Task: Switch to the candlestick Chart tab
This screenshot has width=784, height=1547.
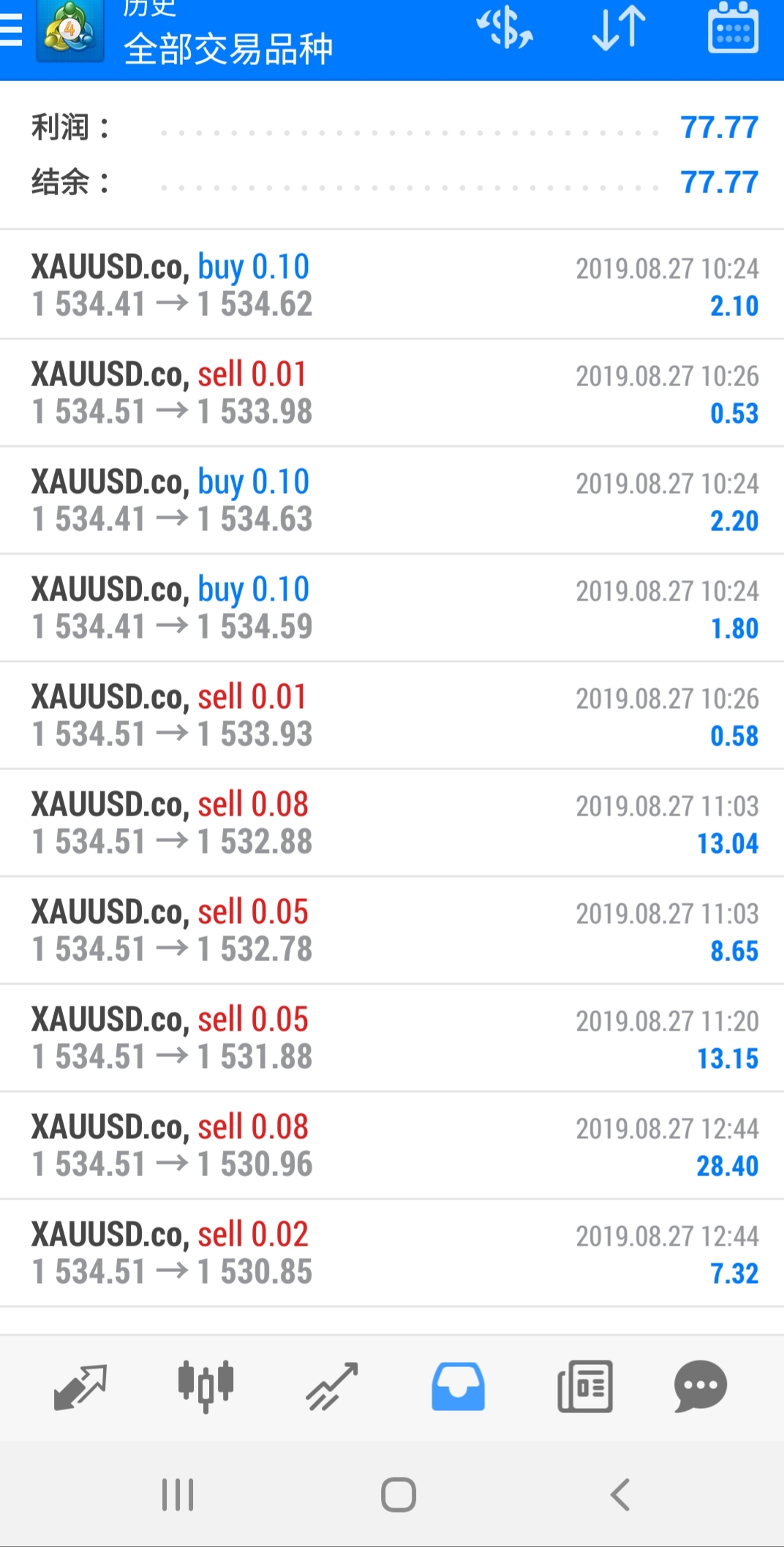Action: pos(206,1386)
